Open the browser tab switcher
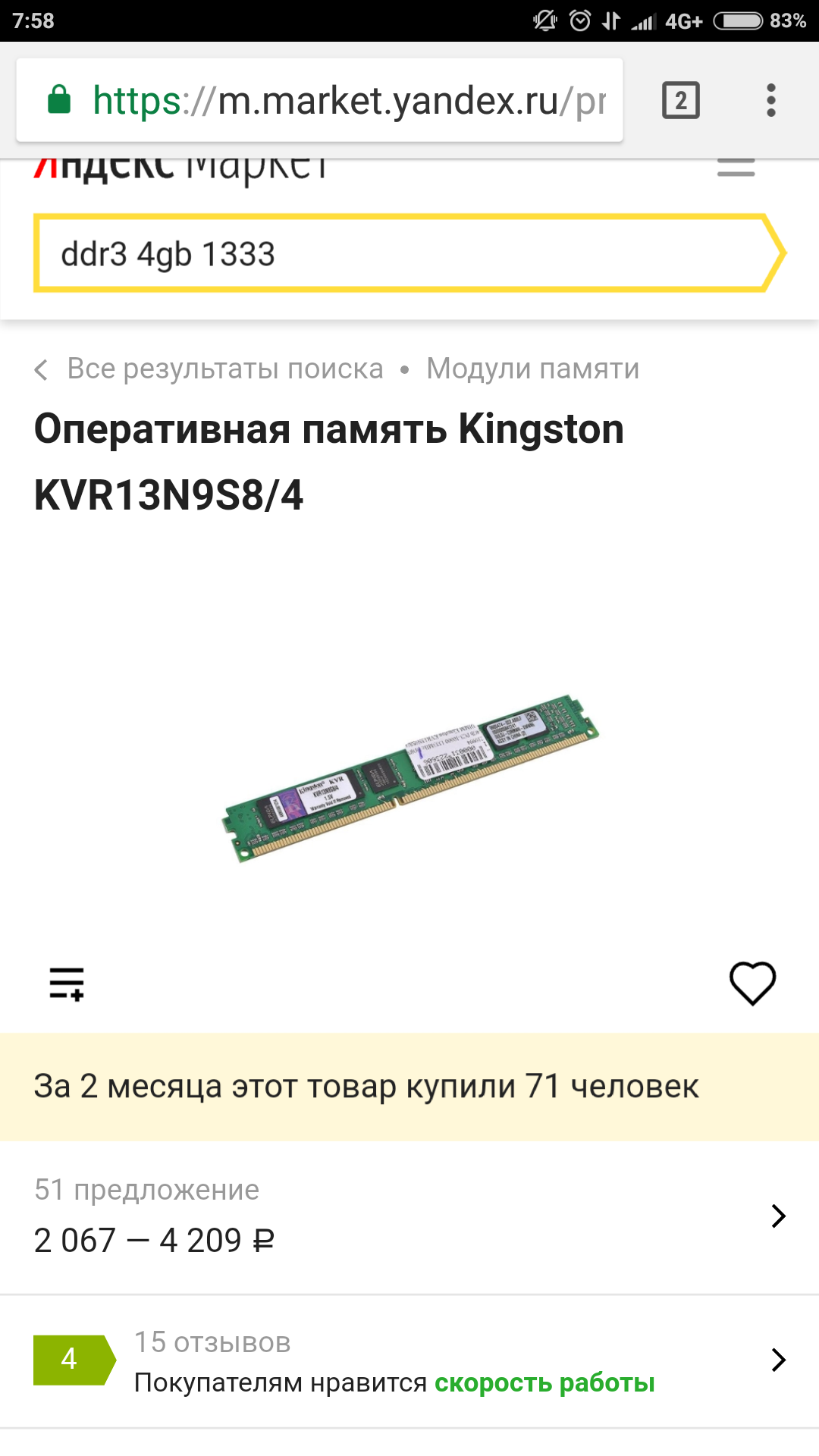This screenshot has width=819, height=1456. click(x=680, y=100)
